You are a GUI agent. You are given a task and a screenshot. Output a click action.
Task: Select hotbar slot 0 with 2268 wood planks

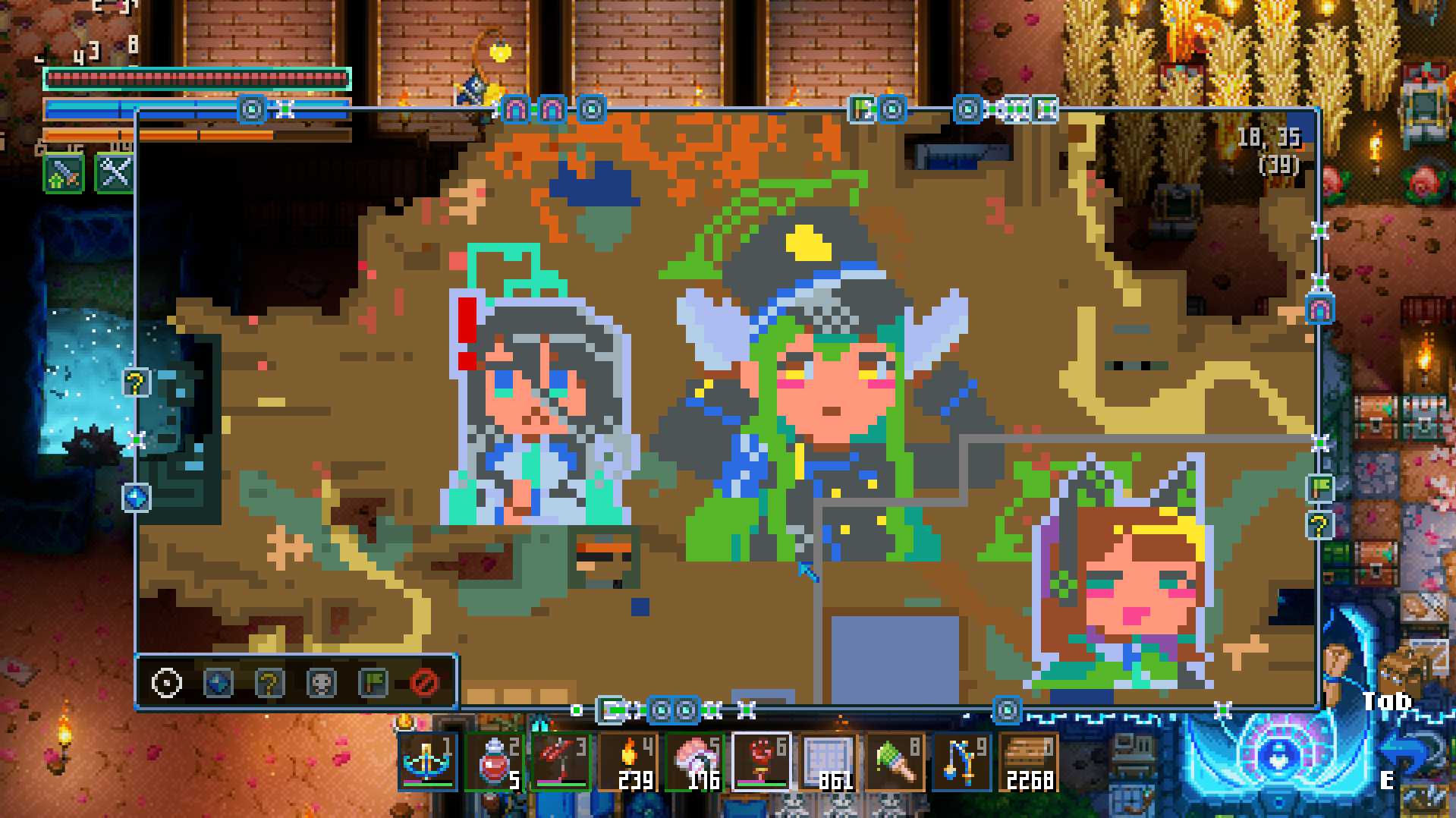click(1029, 762)
